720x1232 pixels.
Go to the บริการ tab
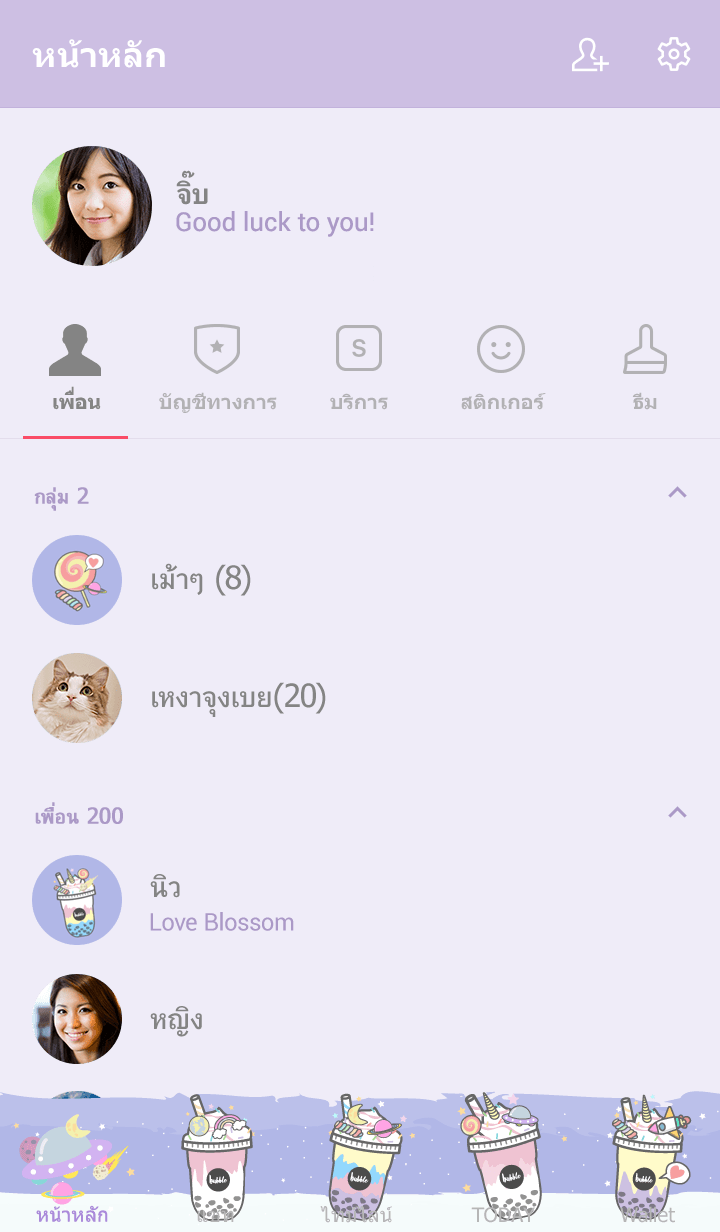359,370
